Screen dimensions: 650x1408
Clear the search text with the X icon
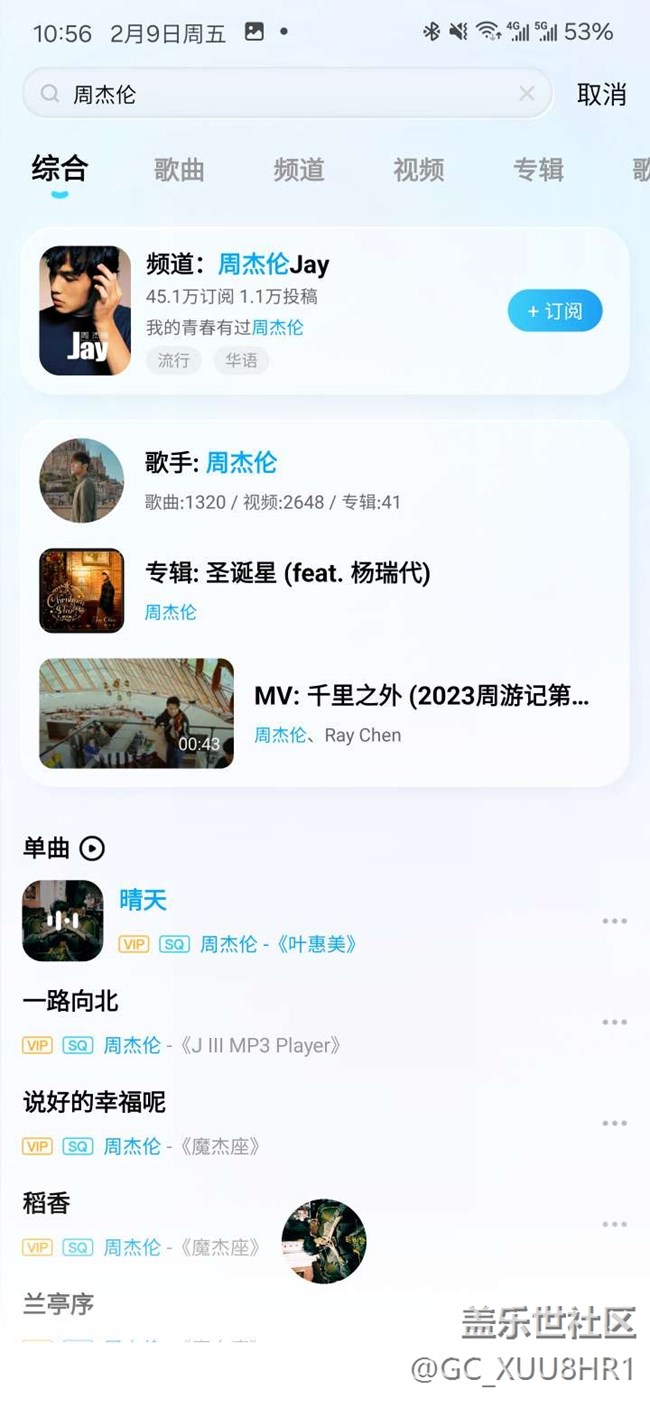click(x=526, y=94)
